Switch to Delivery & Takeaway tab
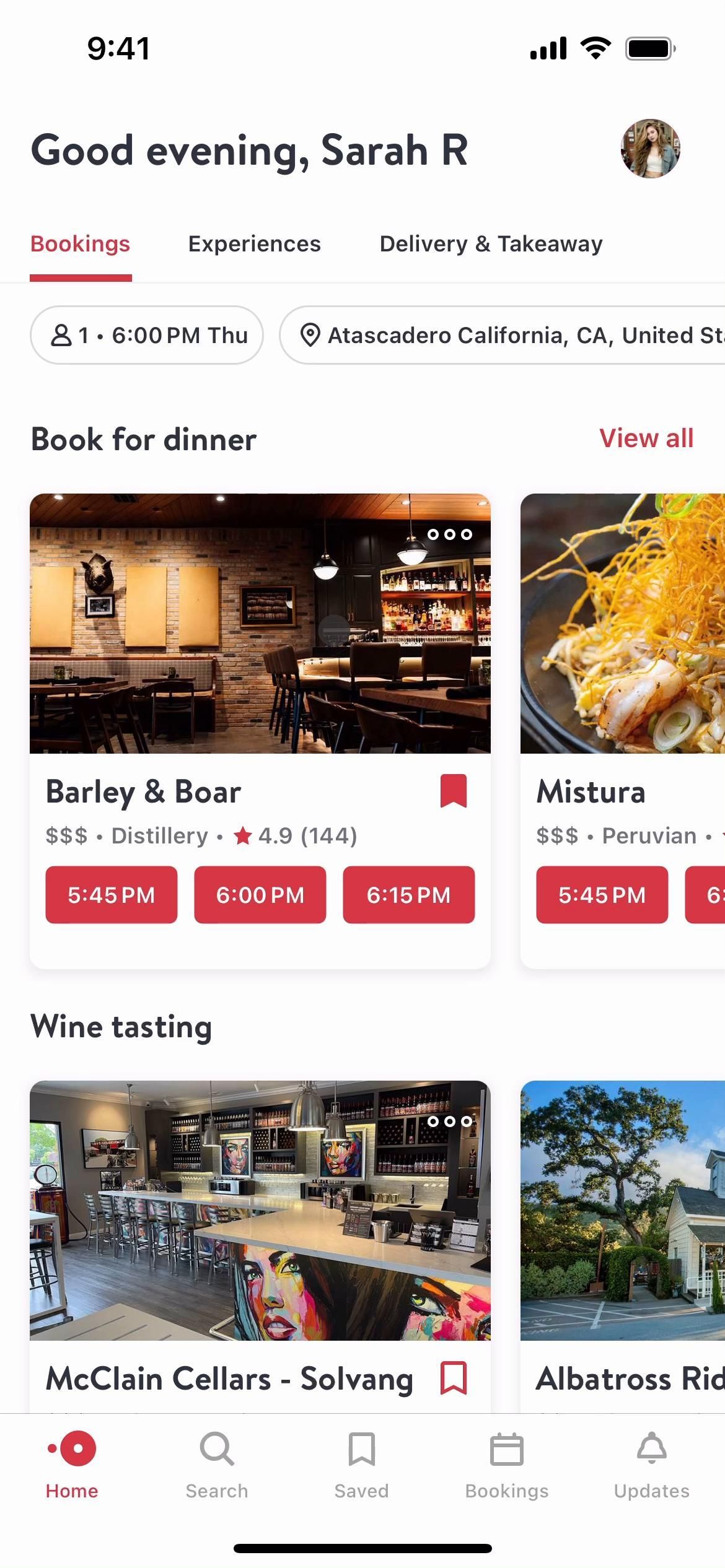 491,244
